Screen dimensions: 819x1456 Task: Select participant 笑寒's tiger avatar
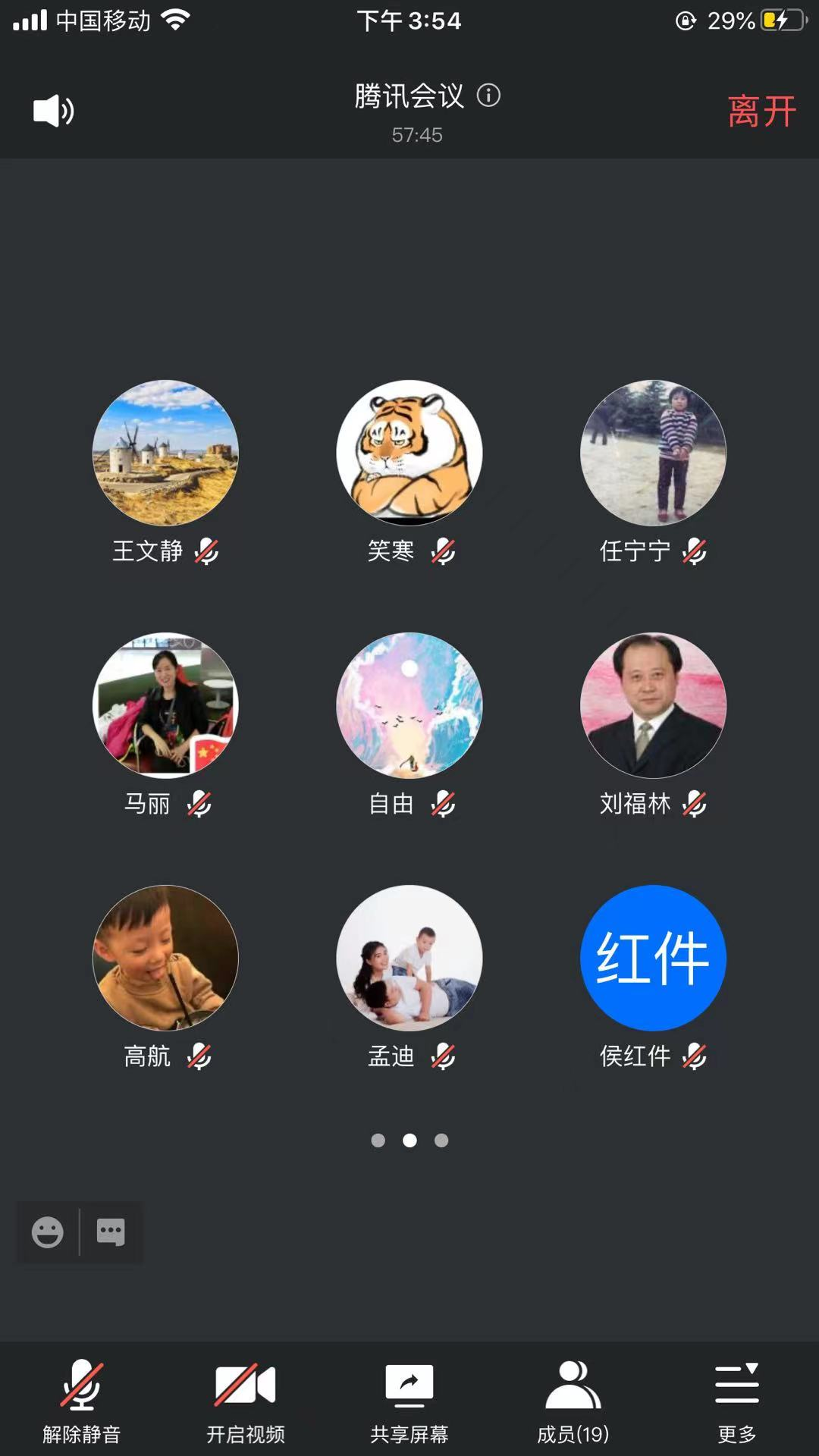click(x=409, y=453)
